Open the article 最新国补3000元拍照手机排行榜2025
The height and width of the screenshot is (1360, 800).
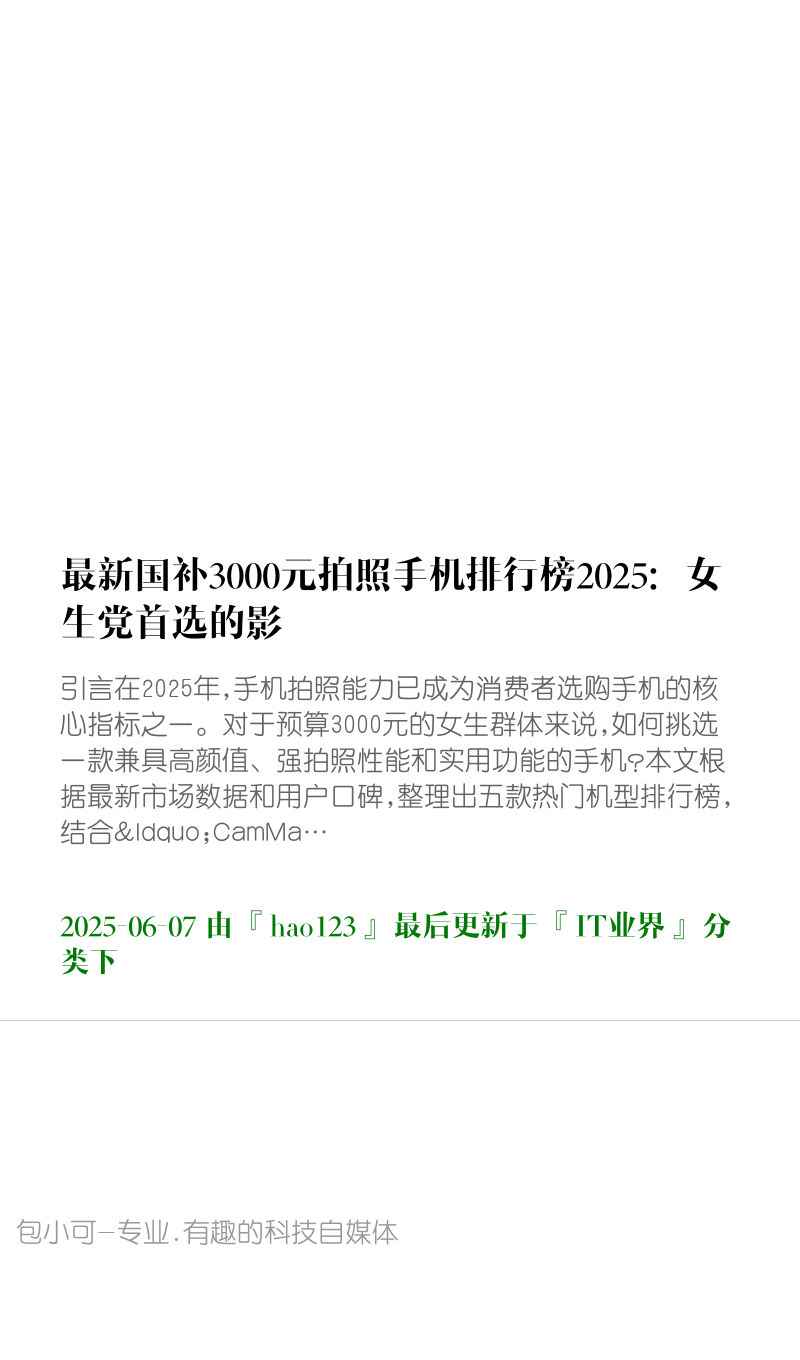click(391, 599)
